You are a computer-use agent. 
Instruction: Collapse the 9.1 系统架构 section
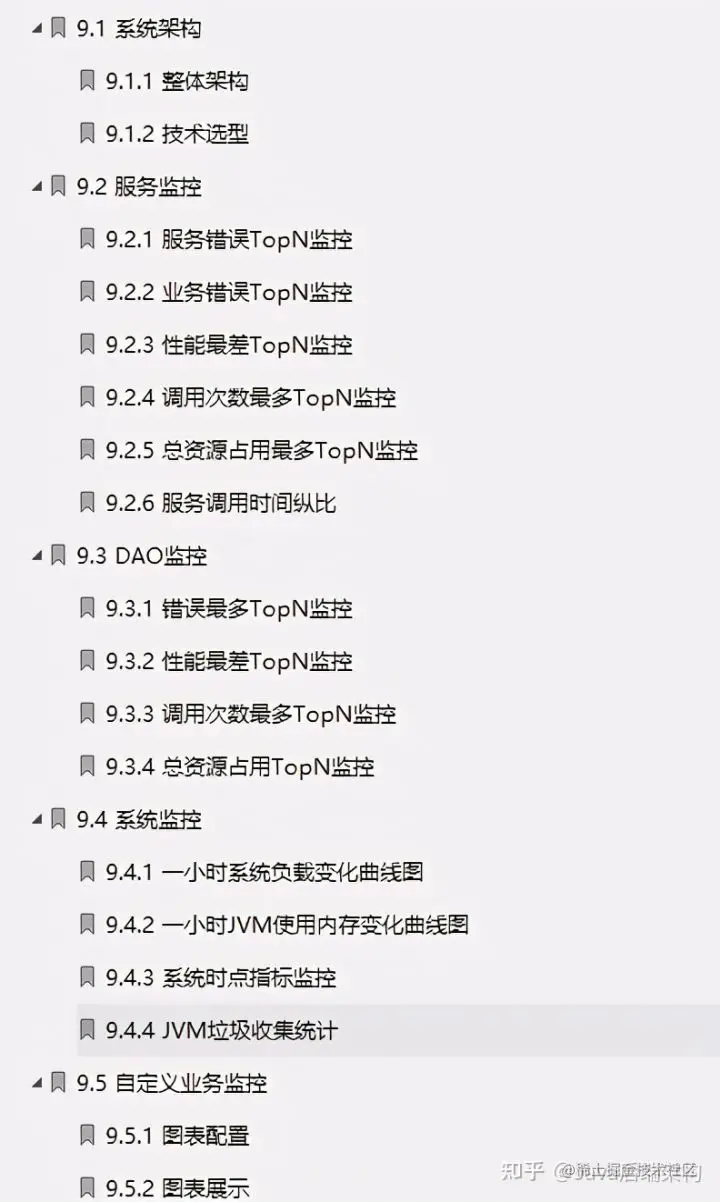pos(37,28)
